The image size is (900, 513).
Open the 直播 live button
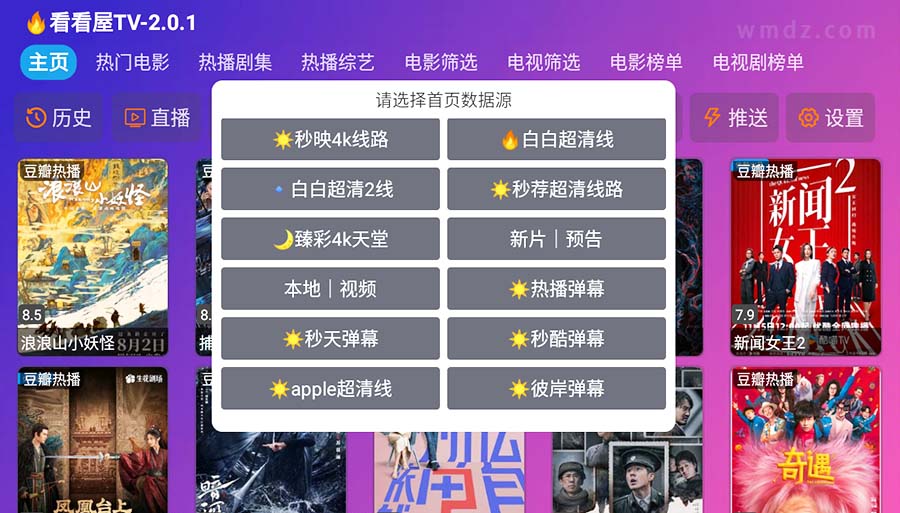158,118
